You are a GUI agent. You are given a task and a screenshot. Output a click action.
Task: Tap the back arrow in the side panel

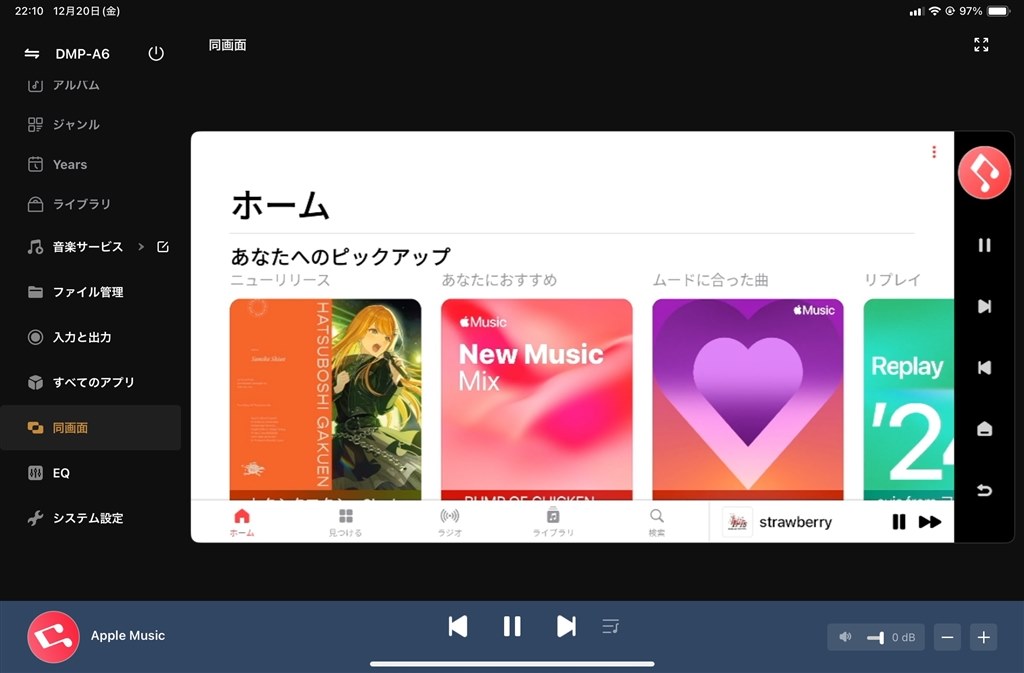pyautogui.click(x=984, y=491)
